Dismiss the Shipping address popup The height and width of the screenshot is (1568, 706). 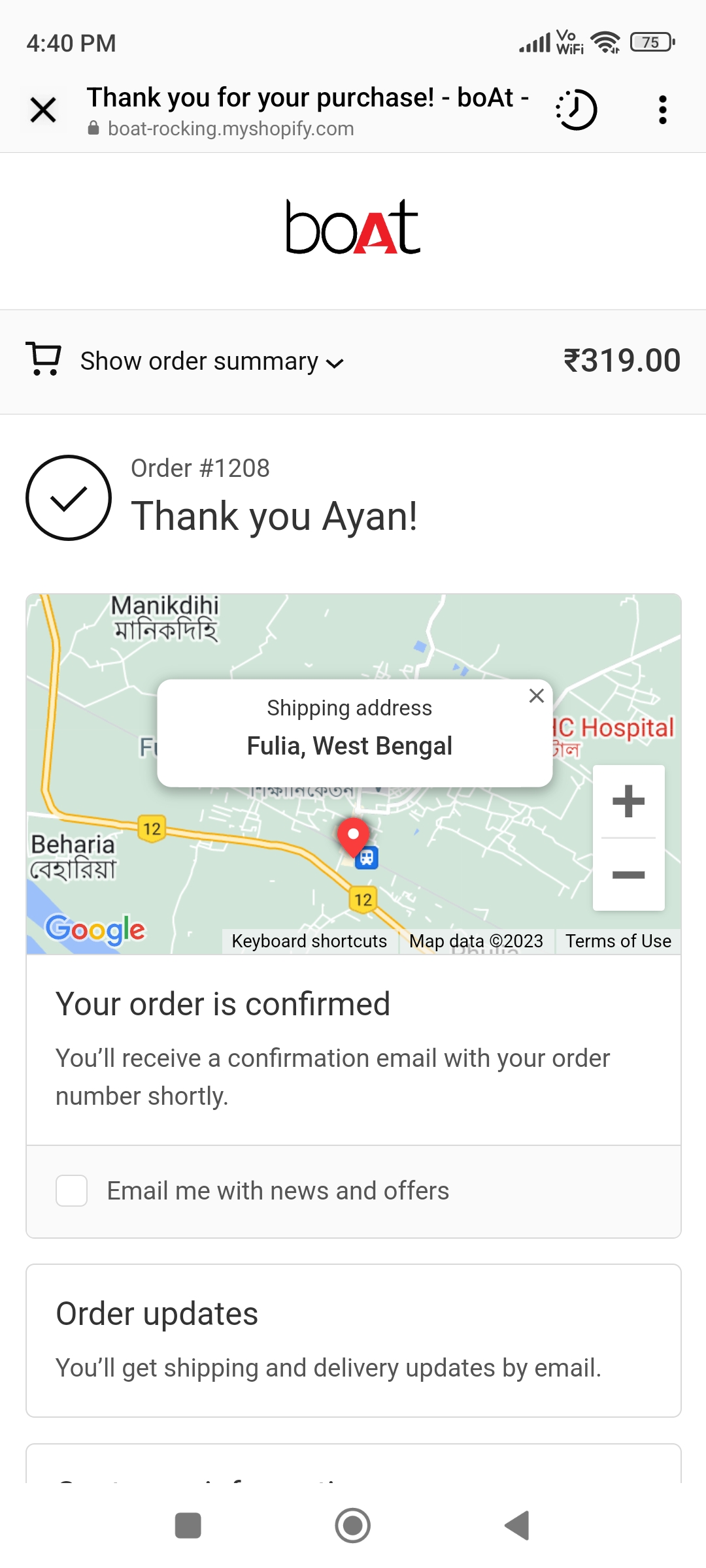tap(537, 696)
